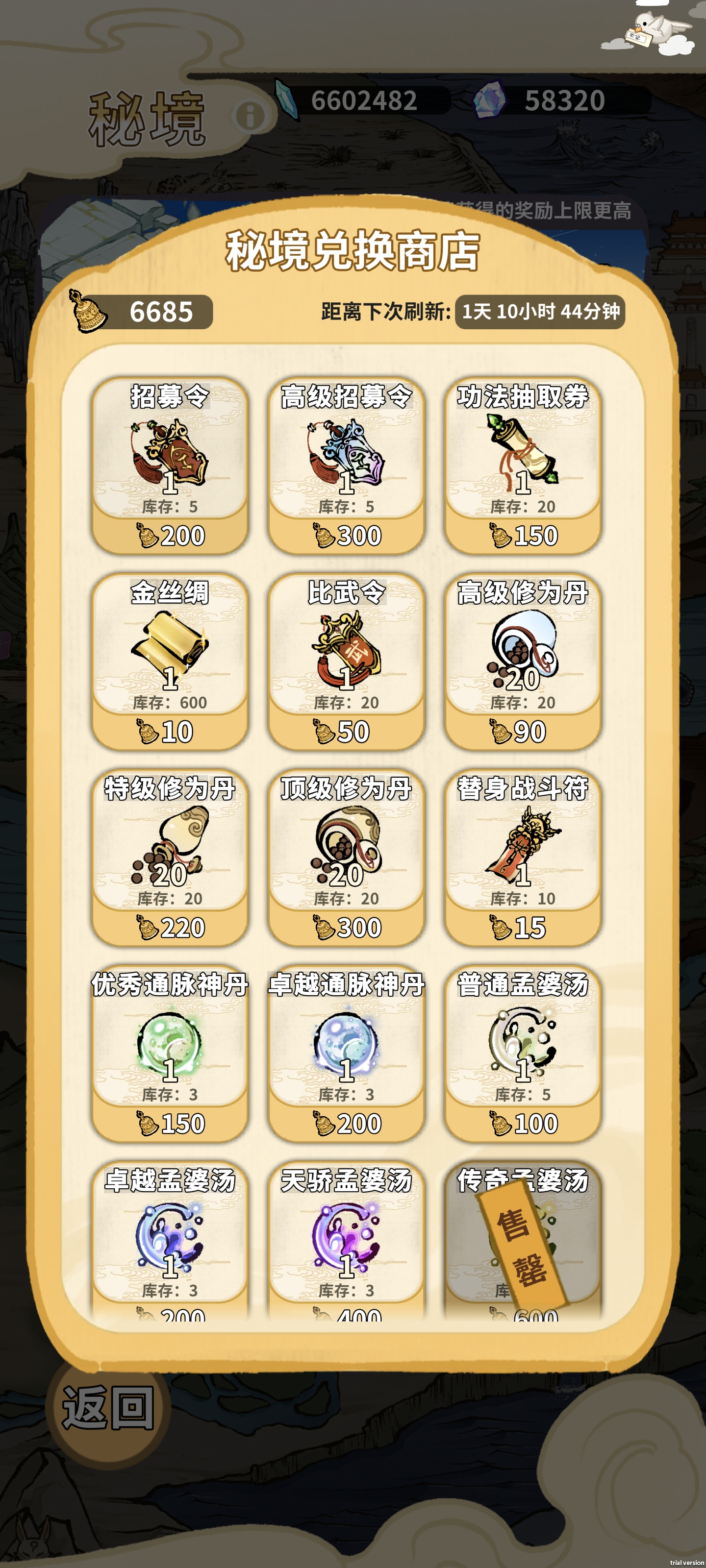Image resolution: width=706 pixels, height=1568 pixels.
Task: Choose the 天骄孟婆汤 item
Action: tap(346, 1242)
